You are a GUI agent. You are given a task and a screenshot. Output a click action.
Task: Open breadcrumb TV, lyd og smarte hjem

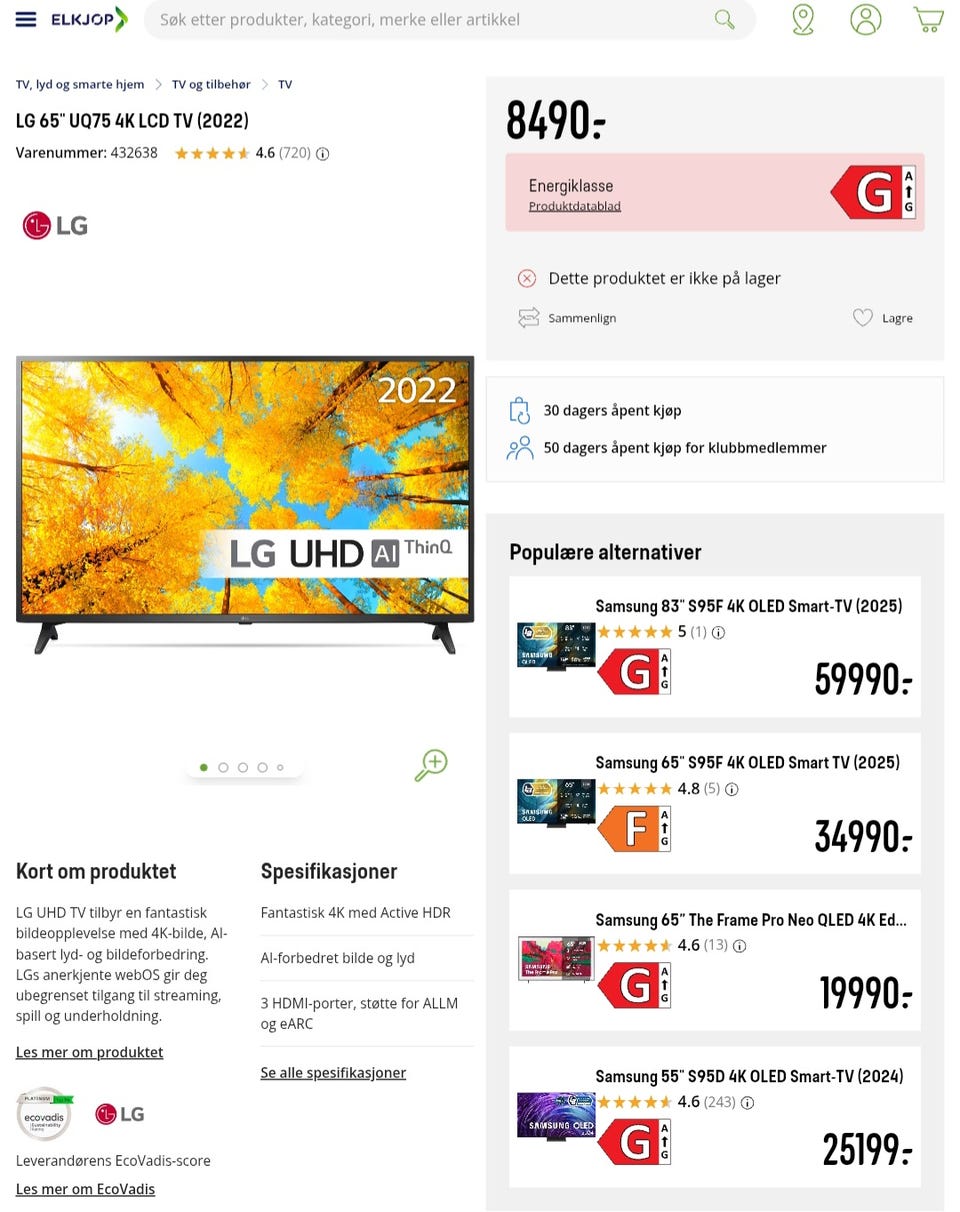79,84
